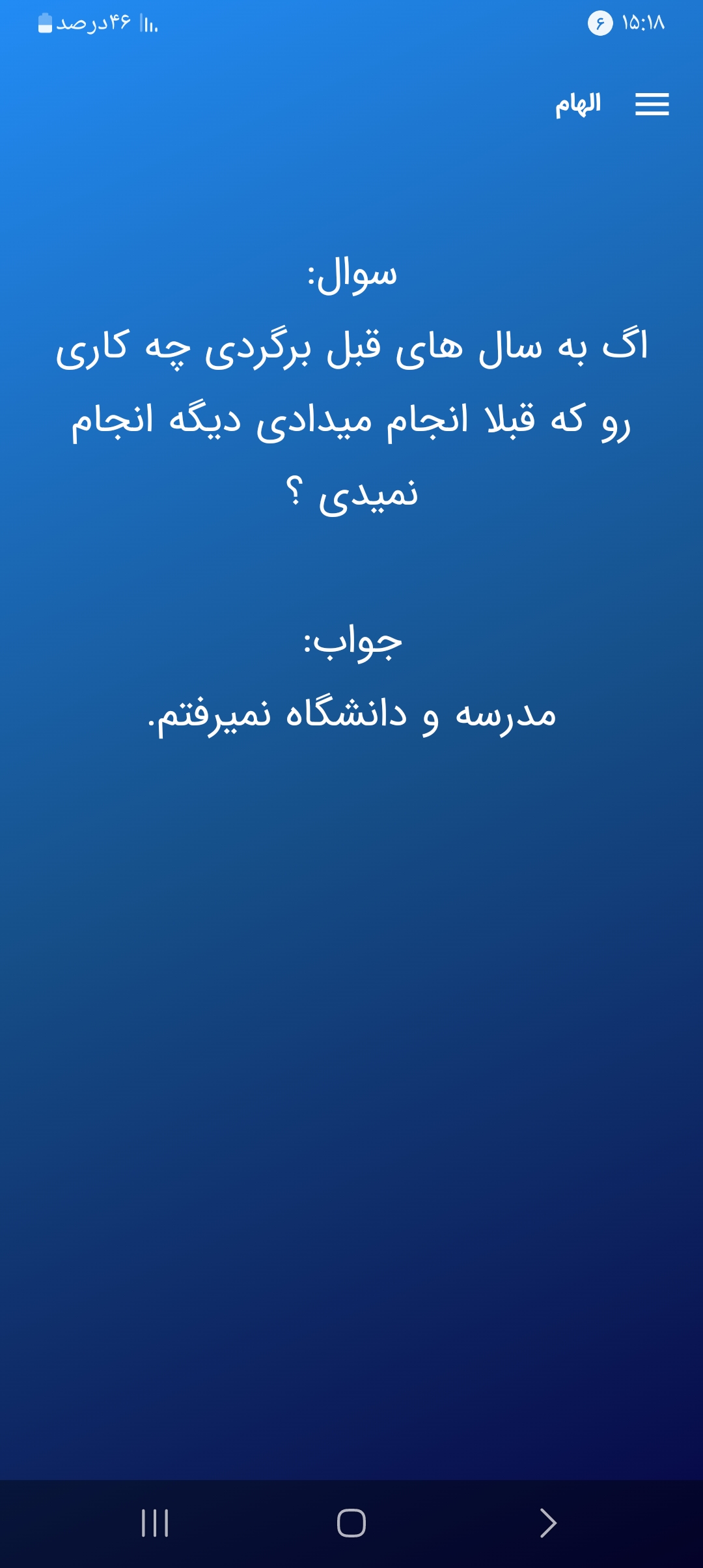
Task: Open the hamburger drawer menu
Action: [652, 104]
